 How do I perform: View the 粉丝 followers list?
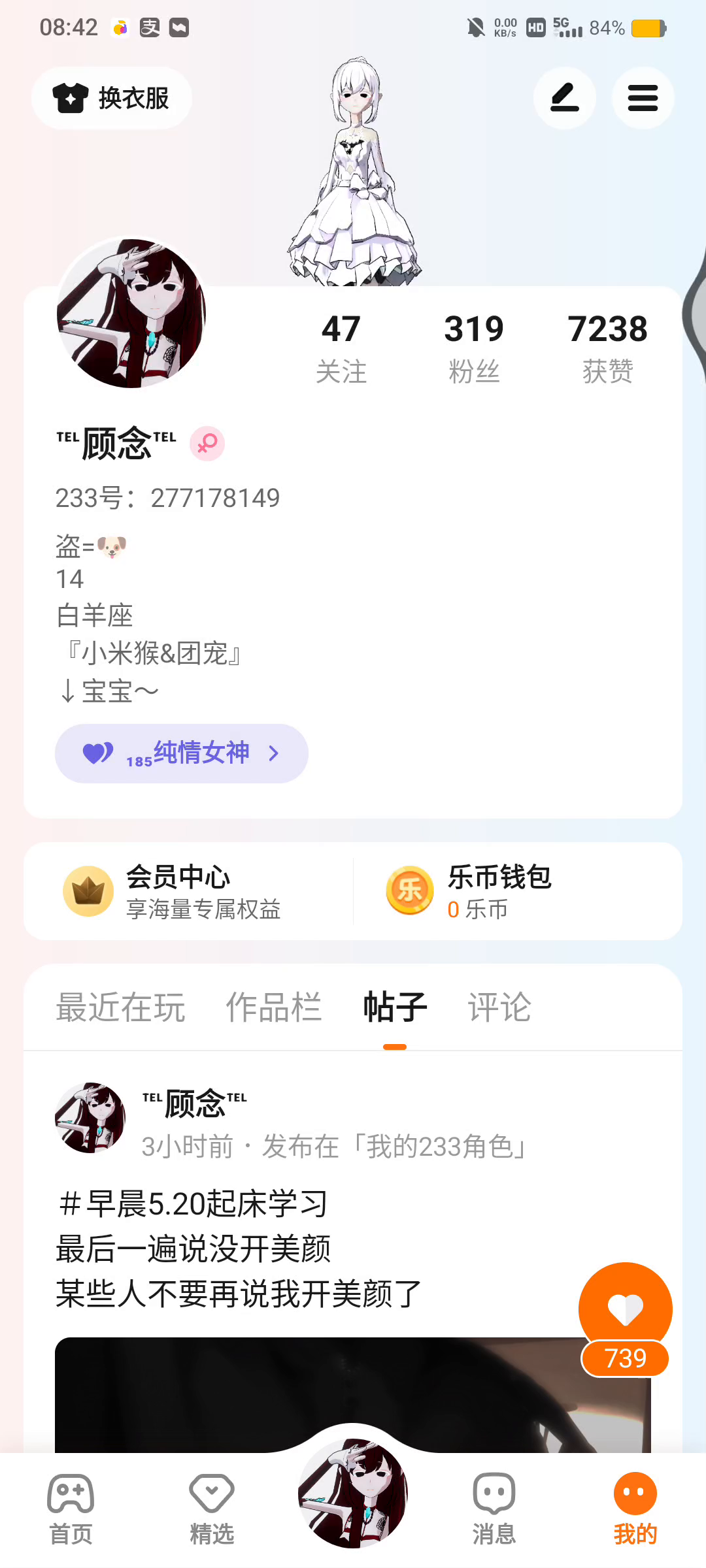click(x=474, y=348)
